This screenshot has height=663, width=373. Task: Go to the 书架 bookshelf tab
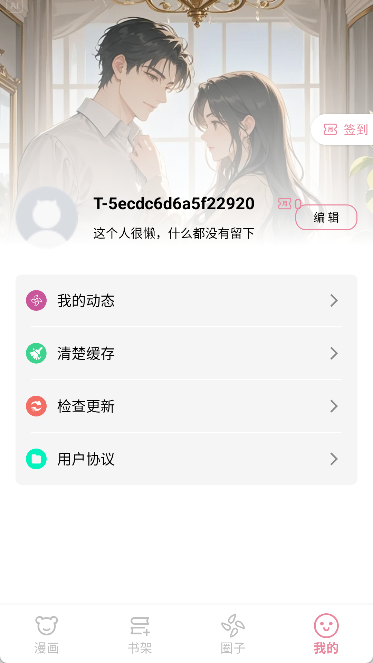pos(140,634)
